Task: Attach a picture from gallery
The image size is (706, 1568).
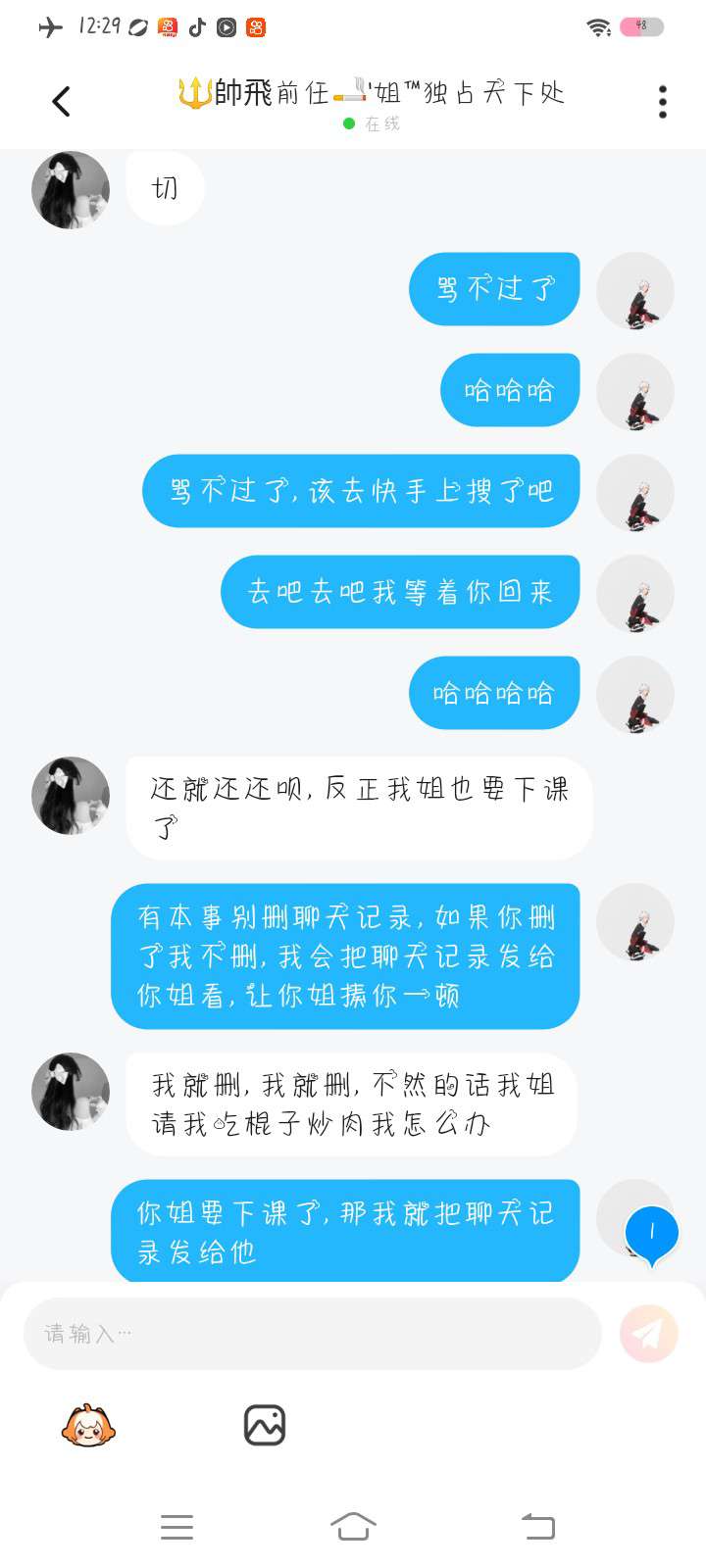Action: (264, 1425)
